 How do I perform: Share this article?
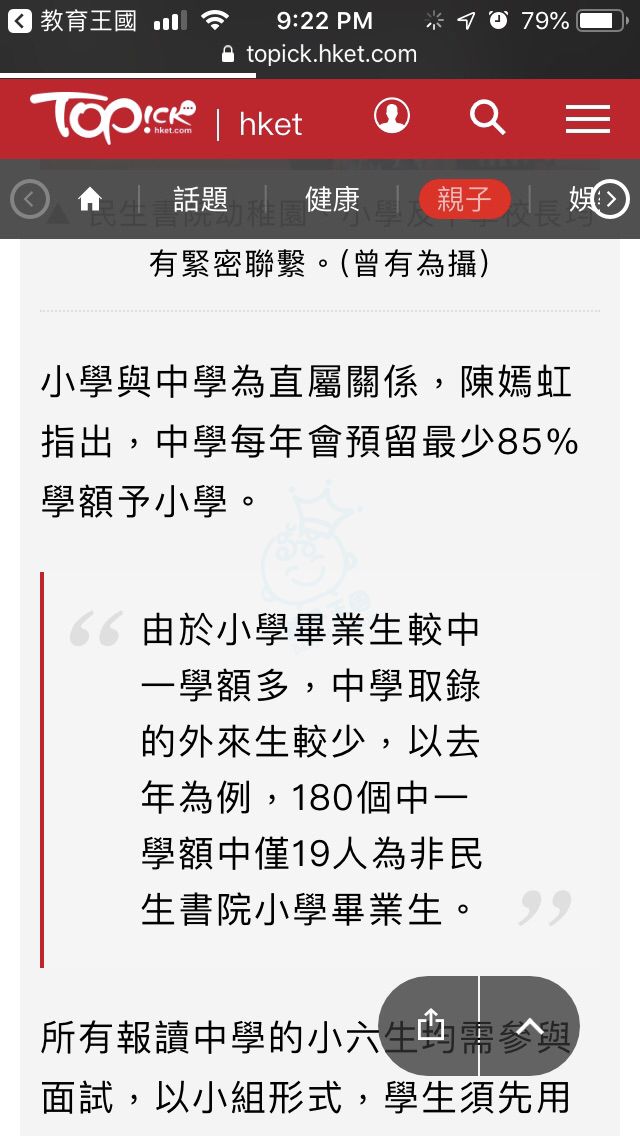tap(431, 1025)
